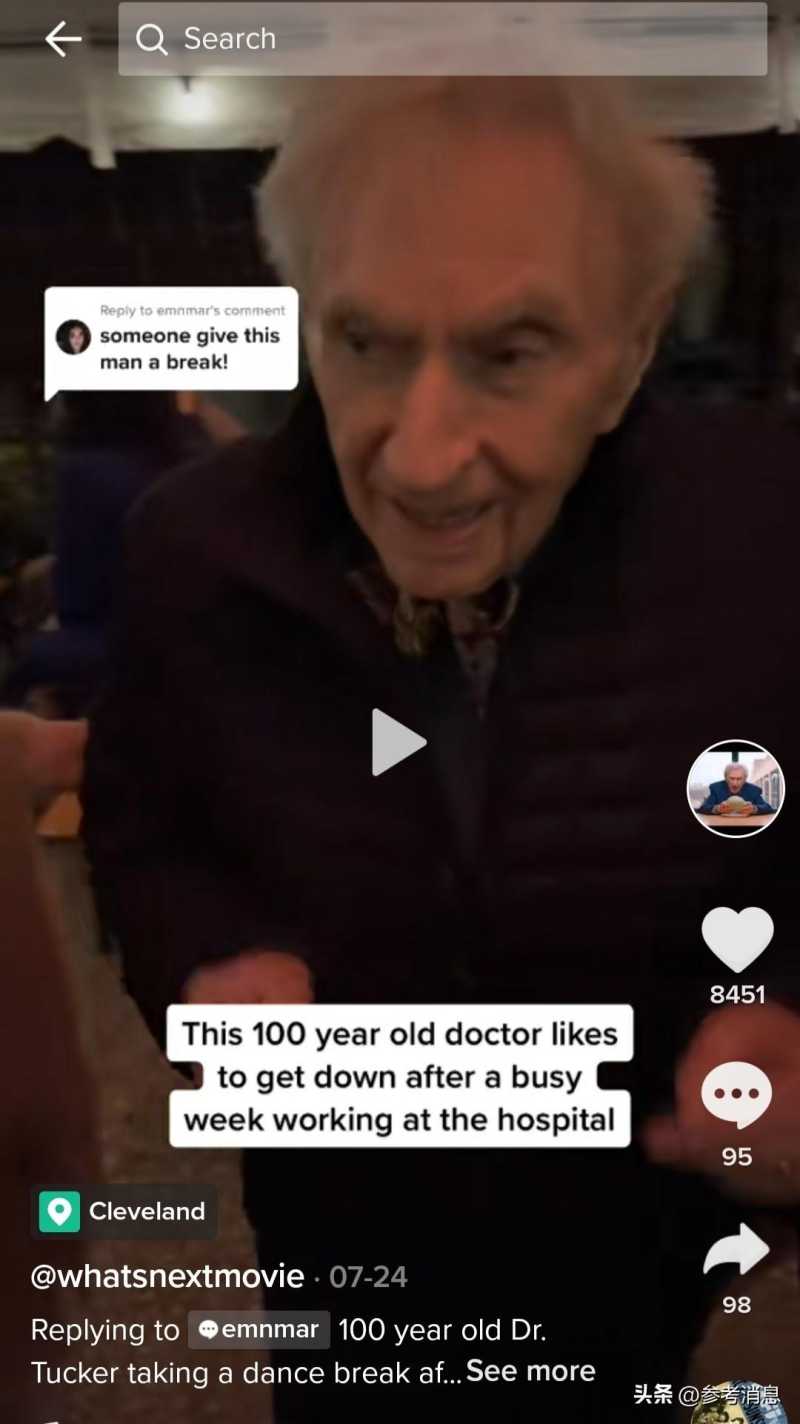This screenshot has width=800, height=1424.
Task: Play the paused video
Action: [399, 742]
